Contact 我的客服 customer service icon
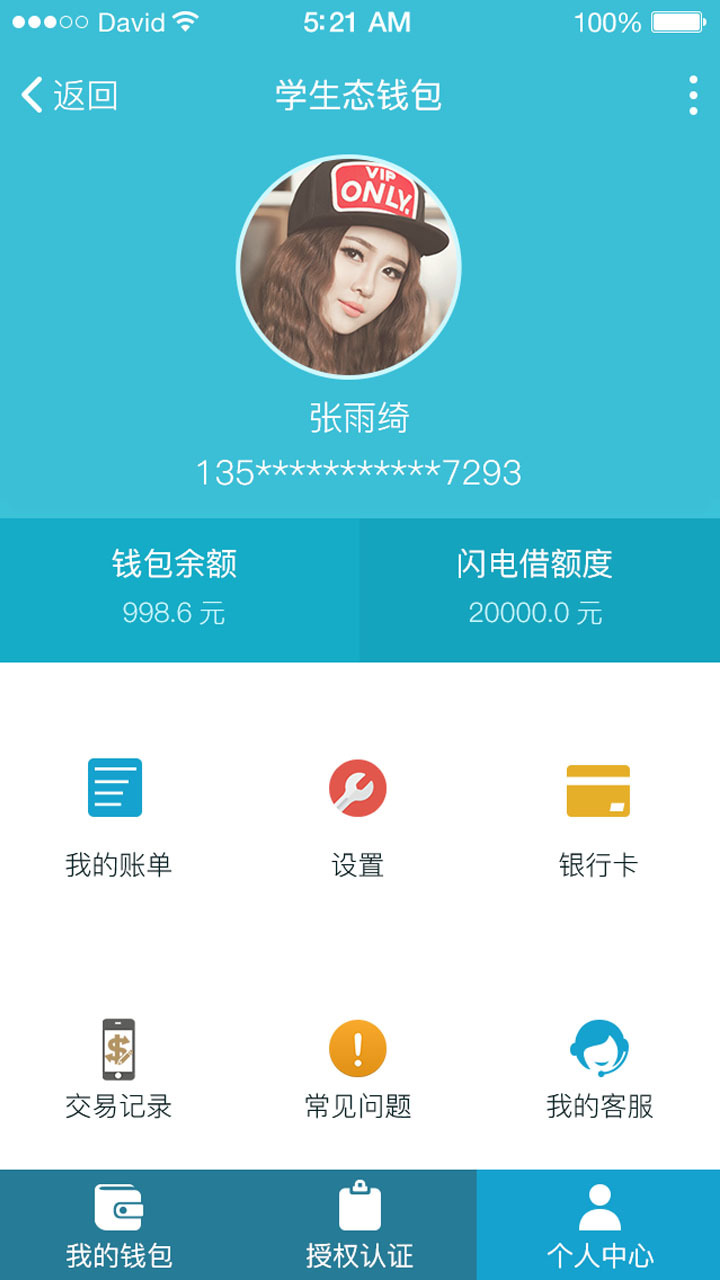 point(598,1048)
